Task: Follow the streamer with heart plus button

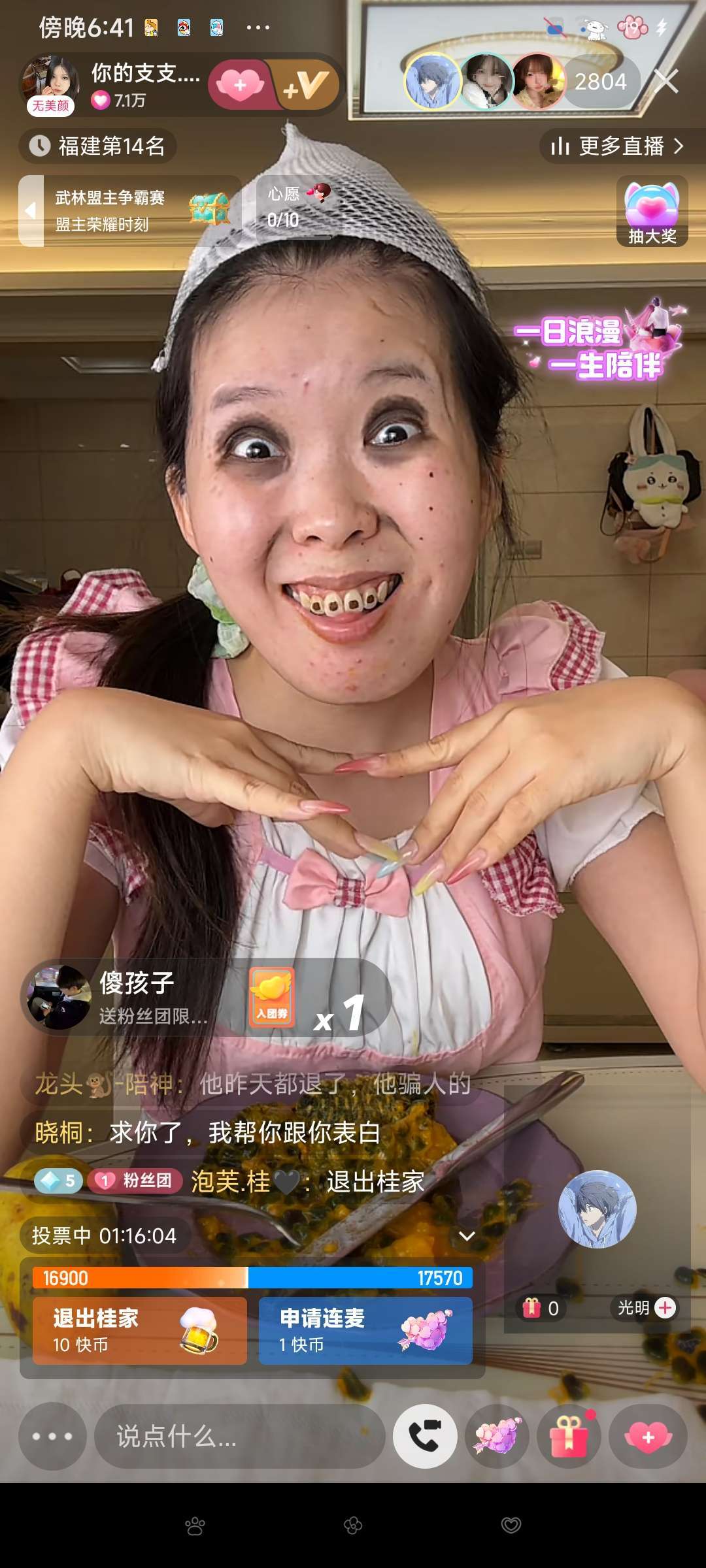Action: click(240, 85)
